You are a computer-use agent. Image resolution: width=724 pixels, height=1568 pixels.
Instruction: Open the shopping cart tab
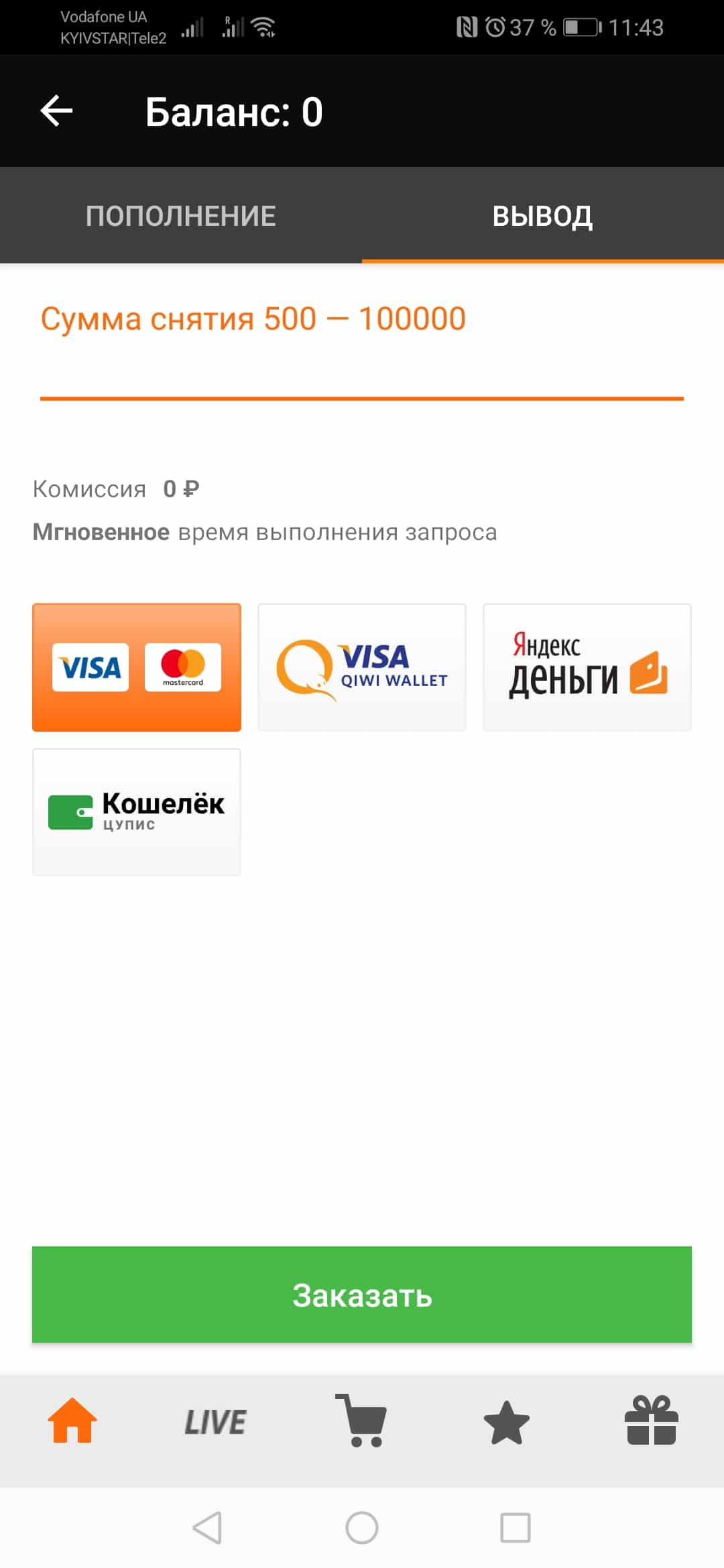coord(362,1421)
